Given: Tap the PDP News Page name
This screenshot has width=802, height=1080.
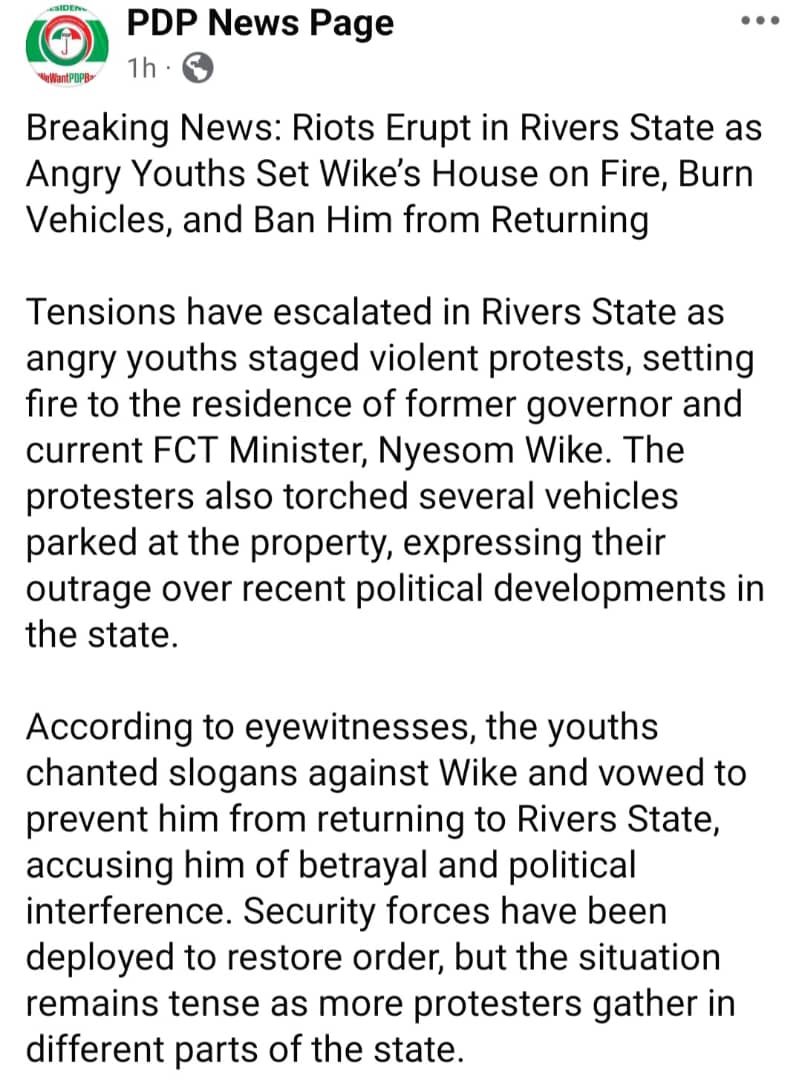Looking at the screenshot, I should coord(260,23).
